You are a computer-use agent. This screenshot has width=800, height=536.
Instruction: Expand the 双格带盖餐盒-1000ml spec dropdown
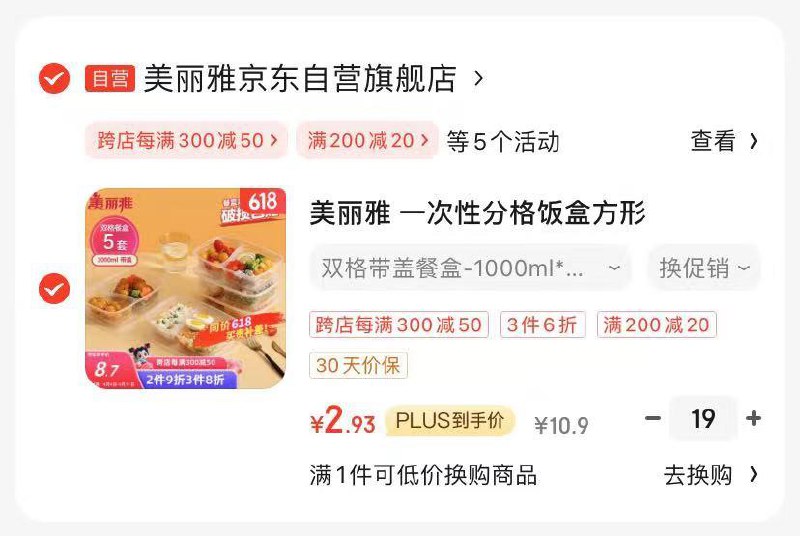pos(470,268)
